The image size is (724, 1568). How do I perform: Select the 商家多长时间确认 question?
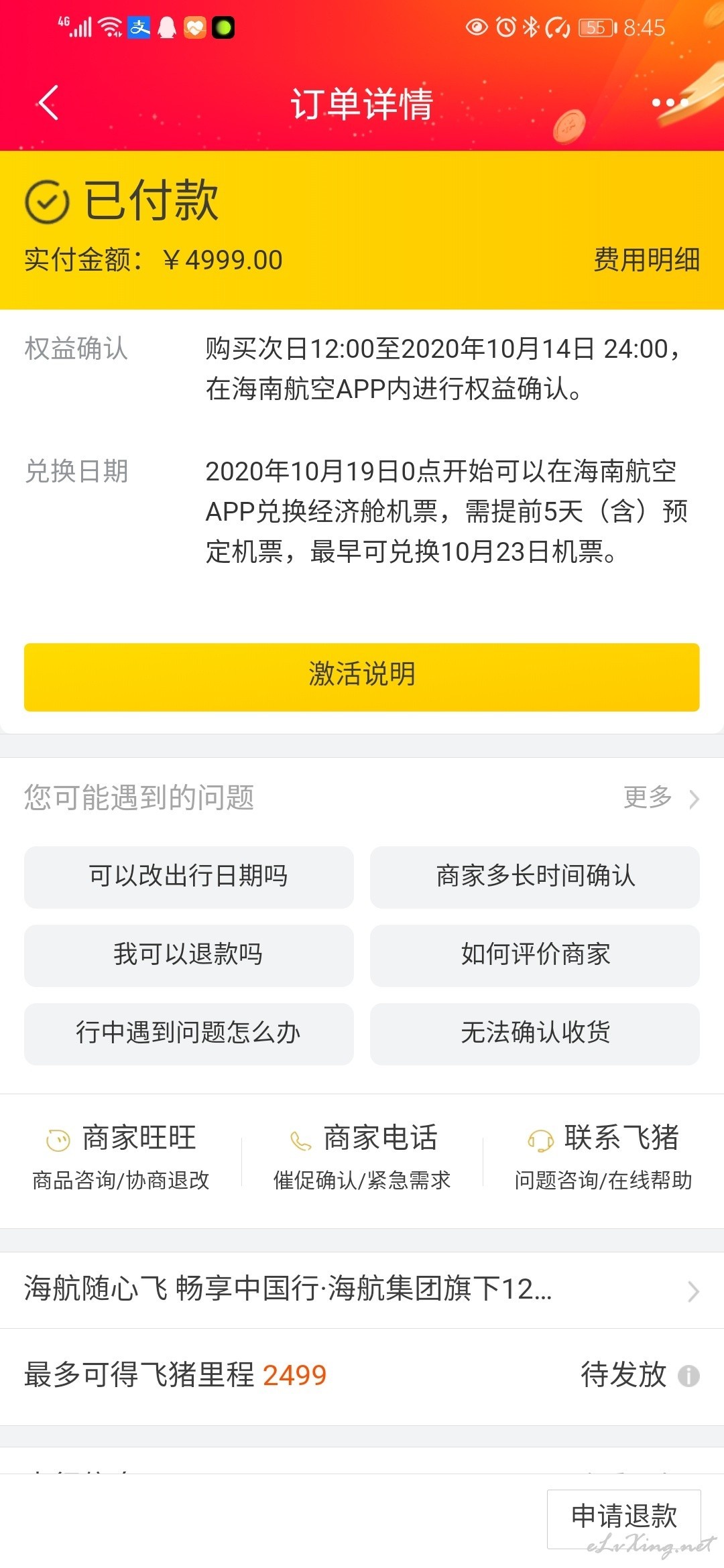(x=535, y=877)
